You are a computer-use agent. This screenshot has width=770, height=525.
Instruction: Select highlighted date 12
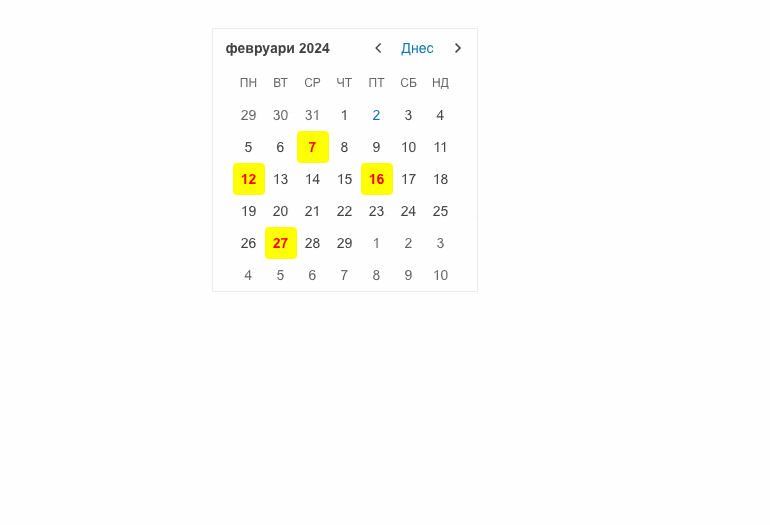coord(249,179)
